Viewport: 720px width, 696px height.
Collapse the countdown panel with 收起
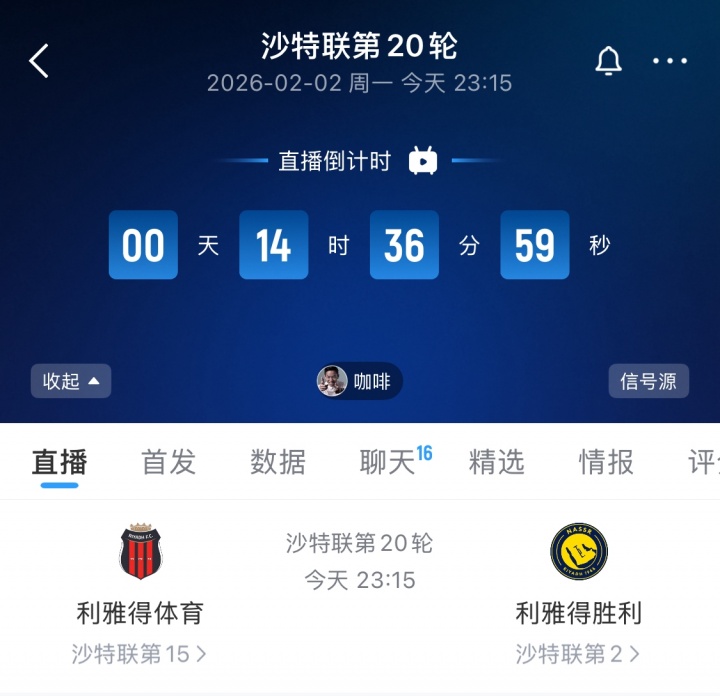71,381
